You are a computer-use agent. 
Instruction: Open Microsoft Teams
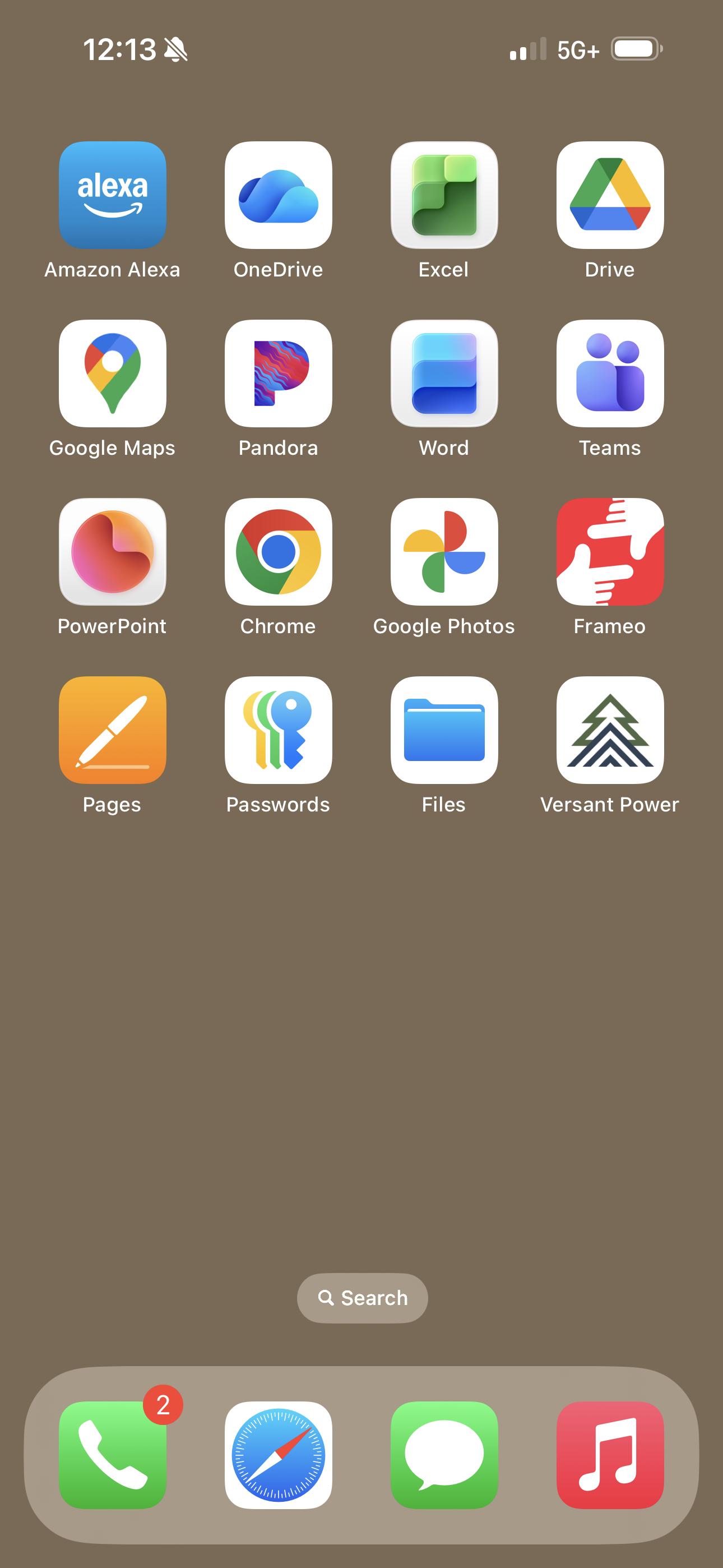point(610,373)
